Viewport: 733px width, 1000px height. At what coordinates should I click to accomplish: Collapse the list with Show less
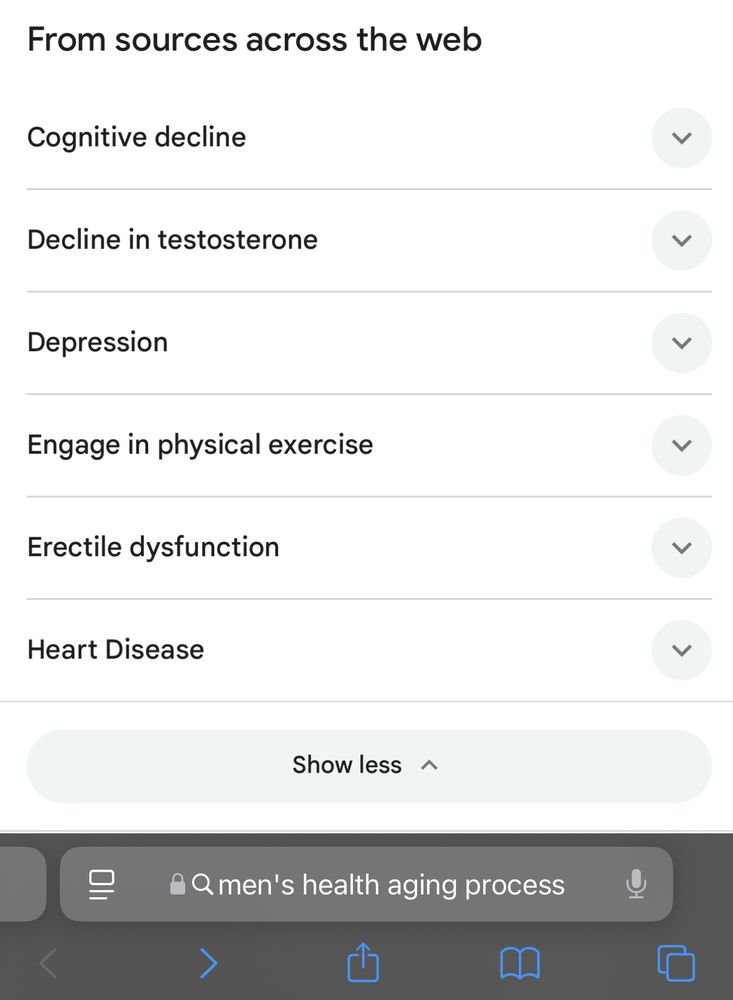(x=367, y=764)
